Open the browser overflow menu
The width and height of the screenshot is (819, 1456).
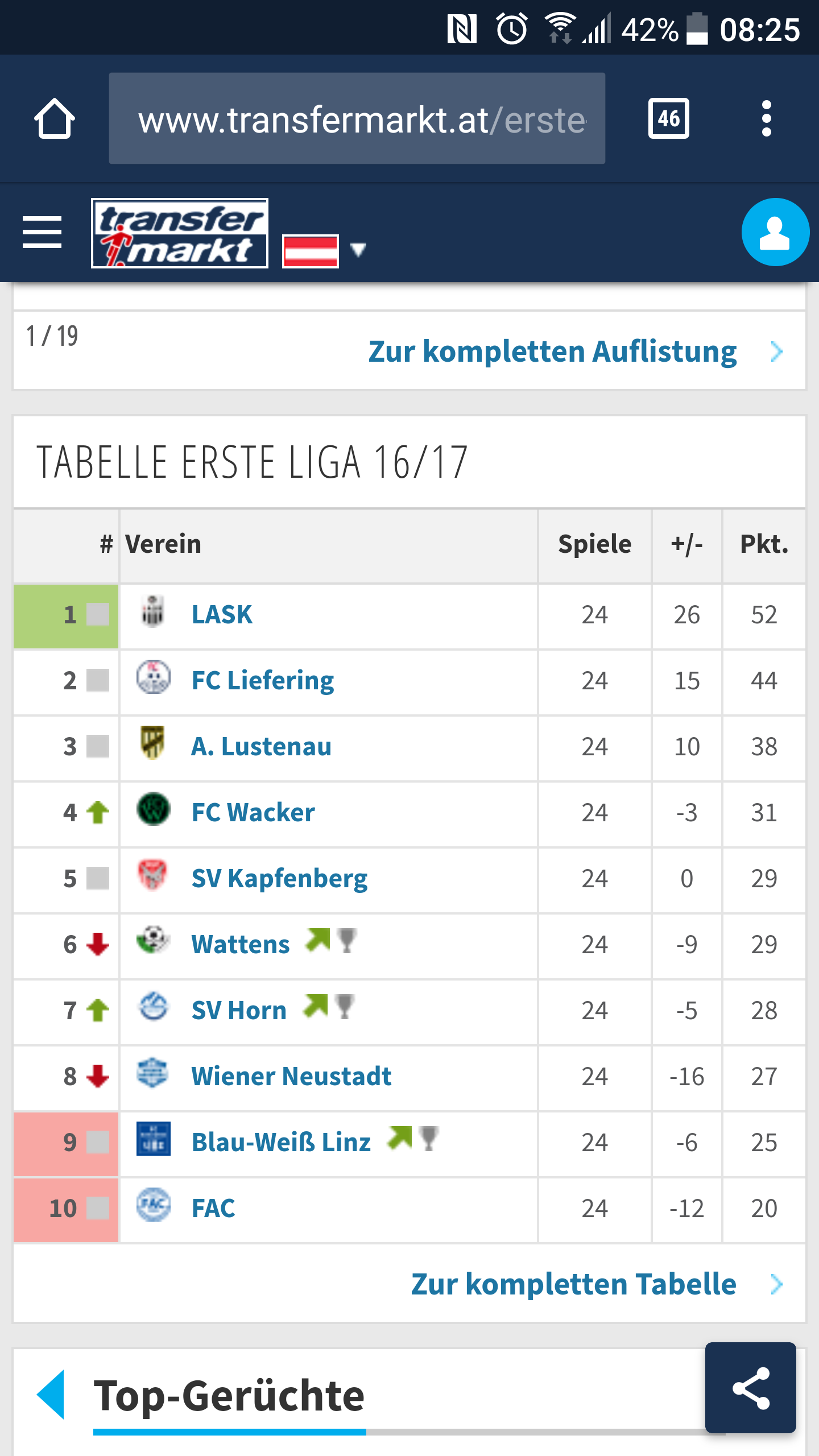pyautogui.click(x=766, y=118)
